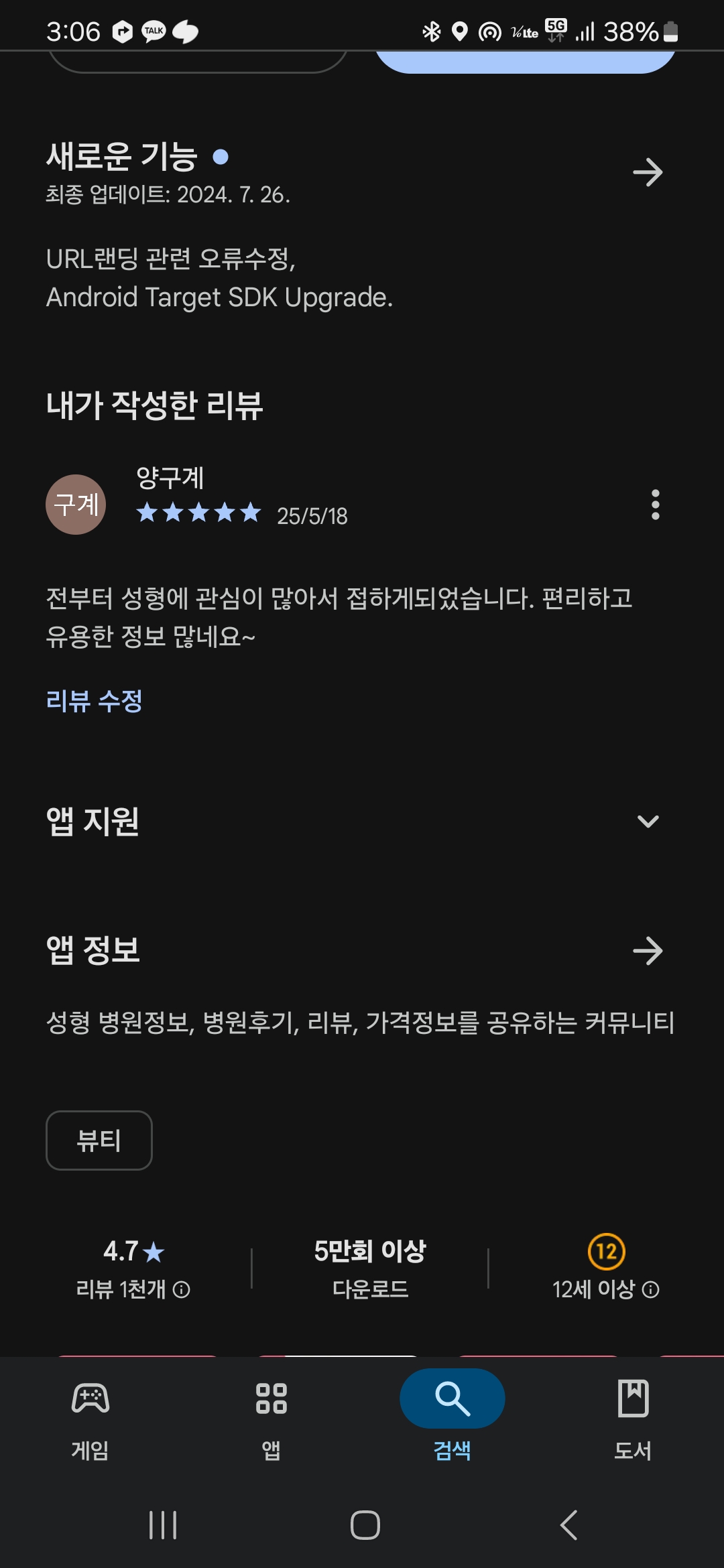View rating info next to 12세 이상
Image resolution: width=724 pixels, height=1568 pixels.
pos(651,1289)
